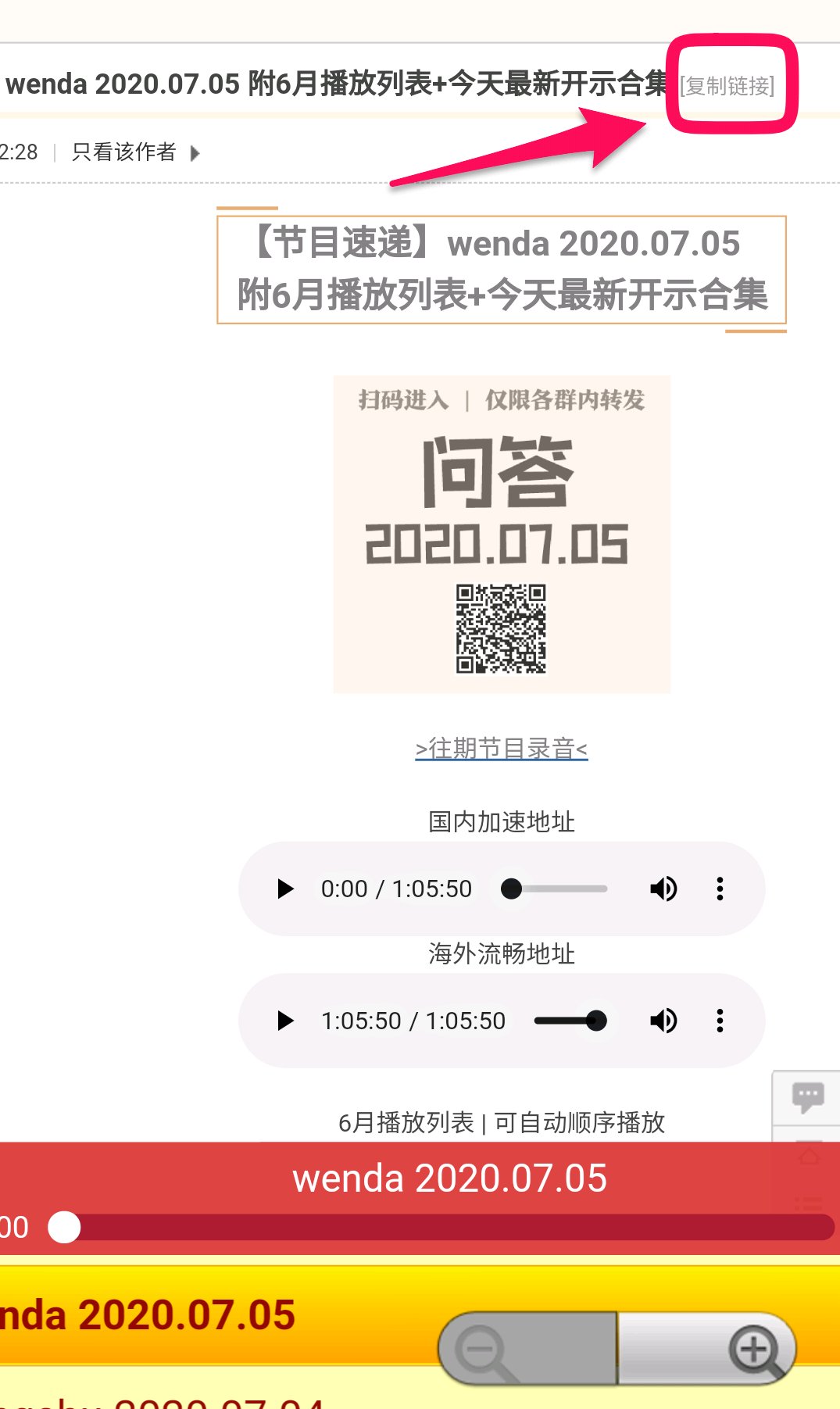The image size is (840, 1409).
Task: Open more options for 国内加速地址 audio
Action: [720, 889]
